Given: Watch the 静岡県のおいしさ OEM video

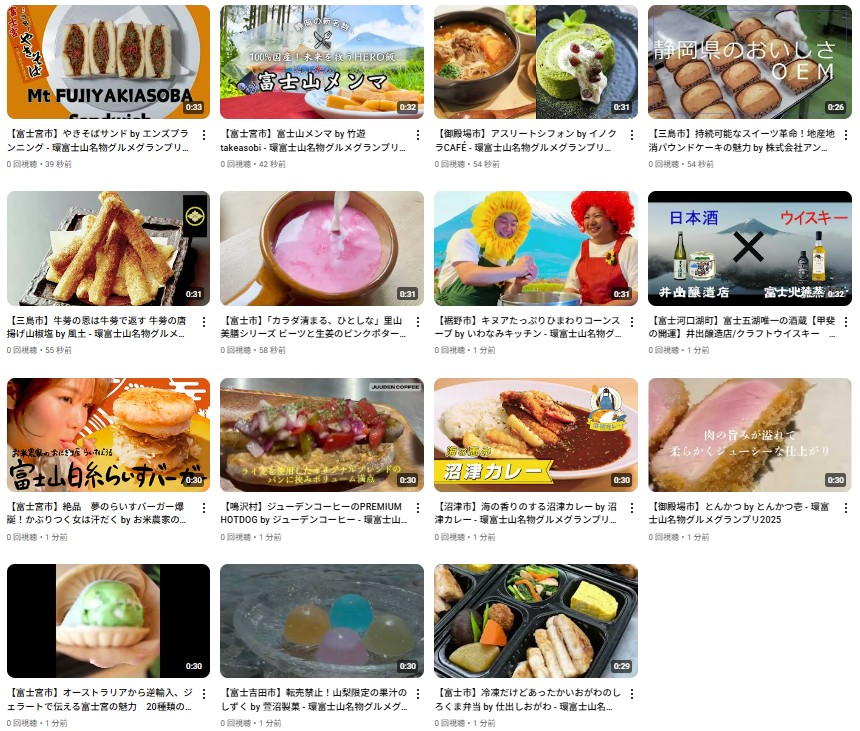Looking at the screenshot, I should [749, 62].
